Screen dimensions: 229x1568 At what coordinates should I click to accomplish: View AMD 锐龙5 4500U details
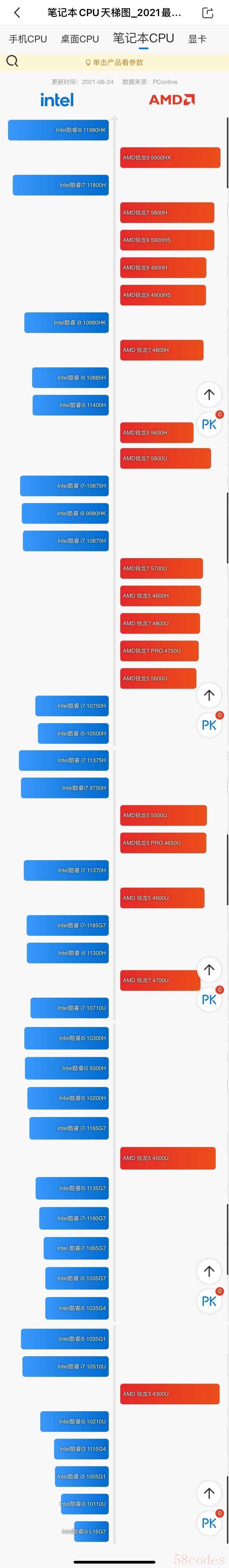[x=168, y=1158]
